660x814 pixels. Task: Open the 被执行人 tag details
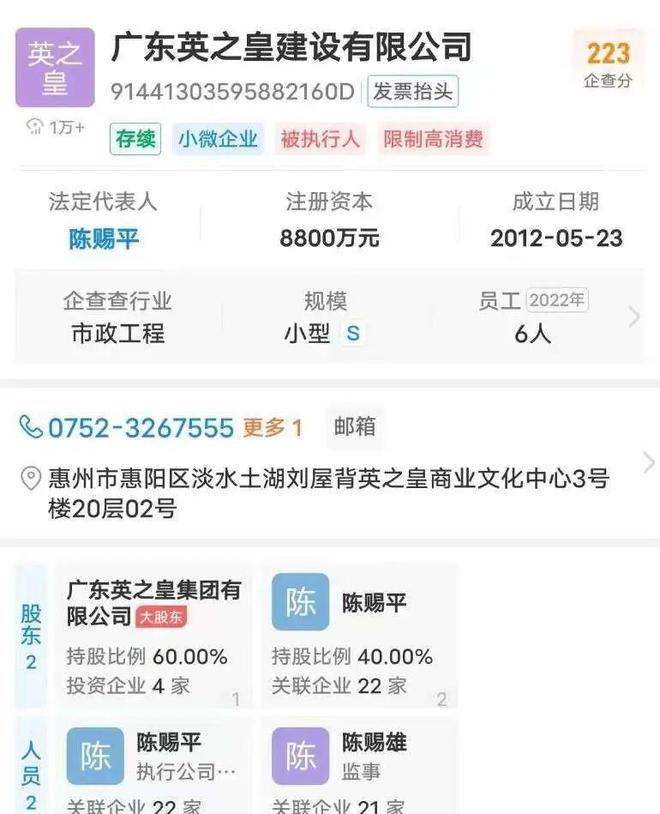coord(319,139)
